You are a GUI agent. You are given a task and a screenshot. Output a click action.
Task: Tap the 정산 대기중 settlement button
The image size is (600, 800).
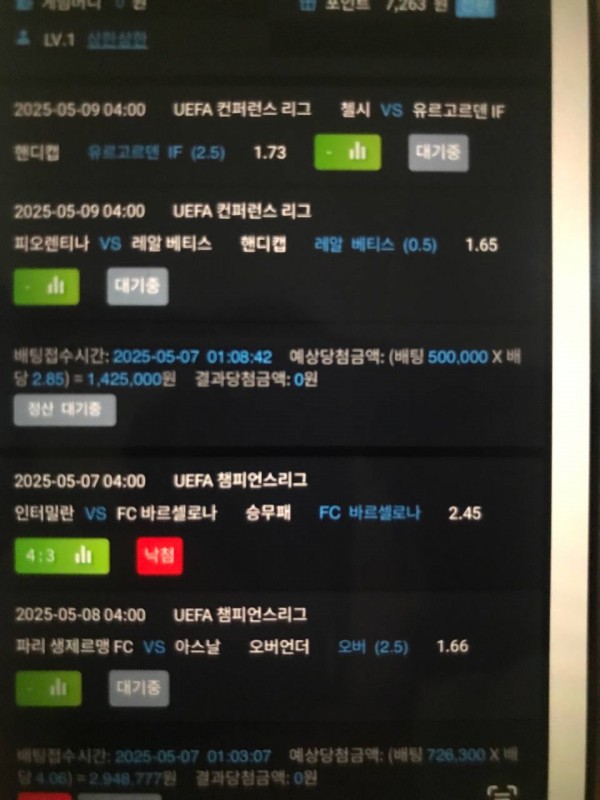click(x=64, y=410)
